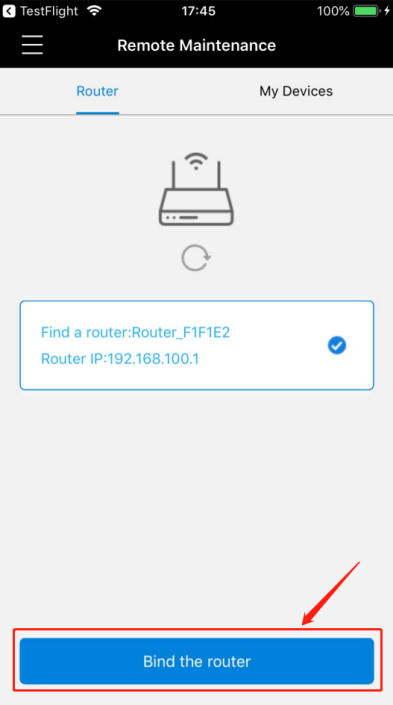The image size is (393, 705).
Task: Tap the Bind the router button
Action: coord(196,661)
